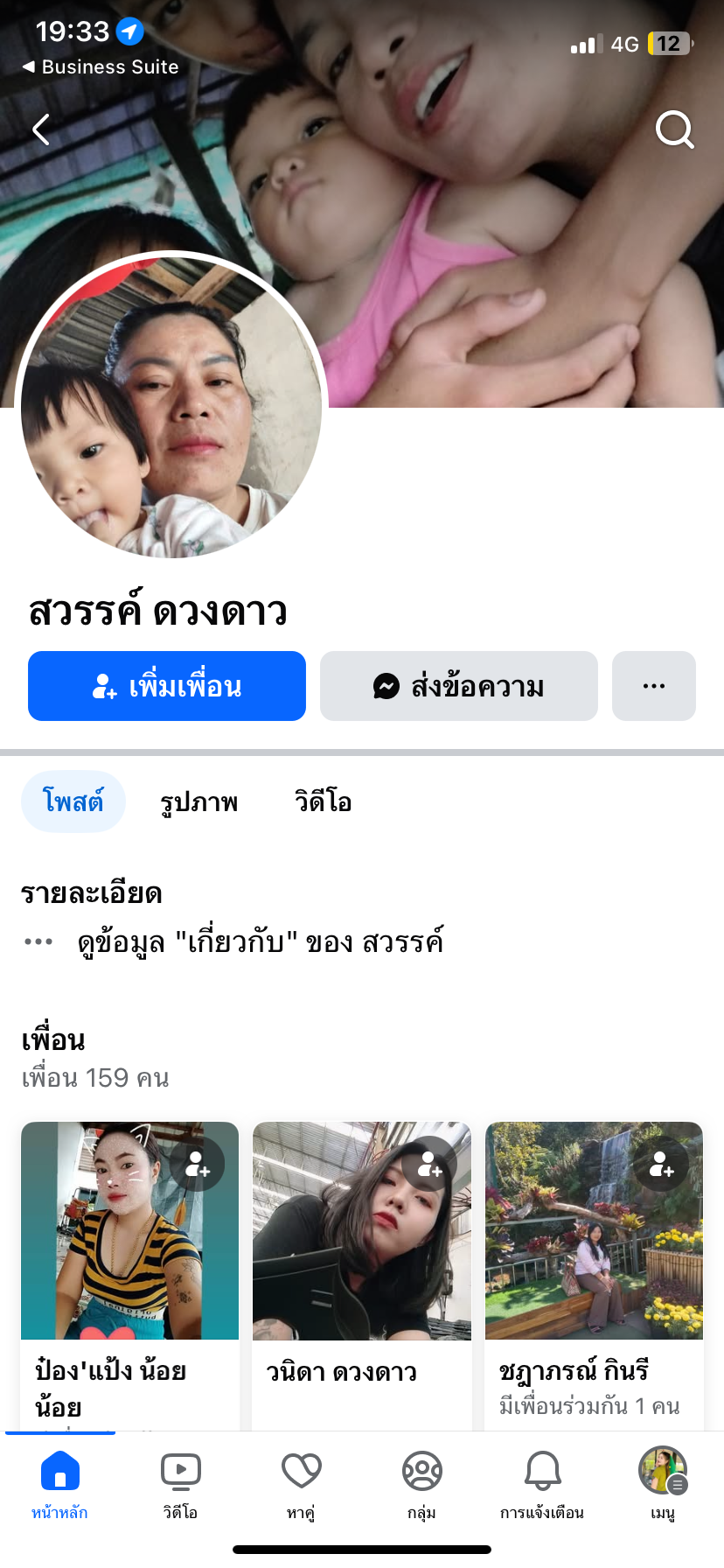Return to Business Suite app
This screenshot has height=1568, width=724.
click(101, 67)
